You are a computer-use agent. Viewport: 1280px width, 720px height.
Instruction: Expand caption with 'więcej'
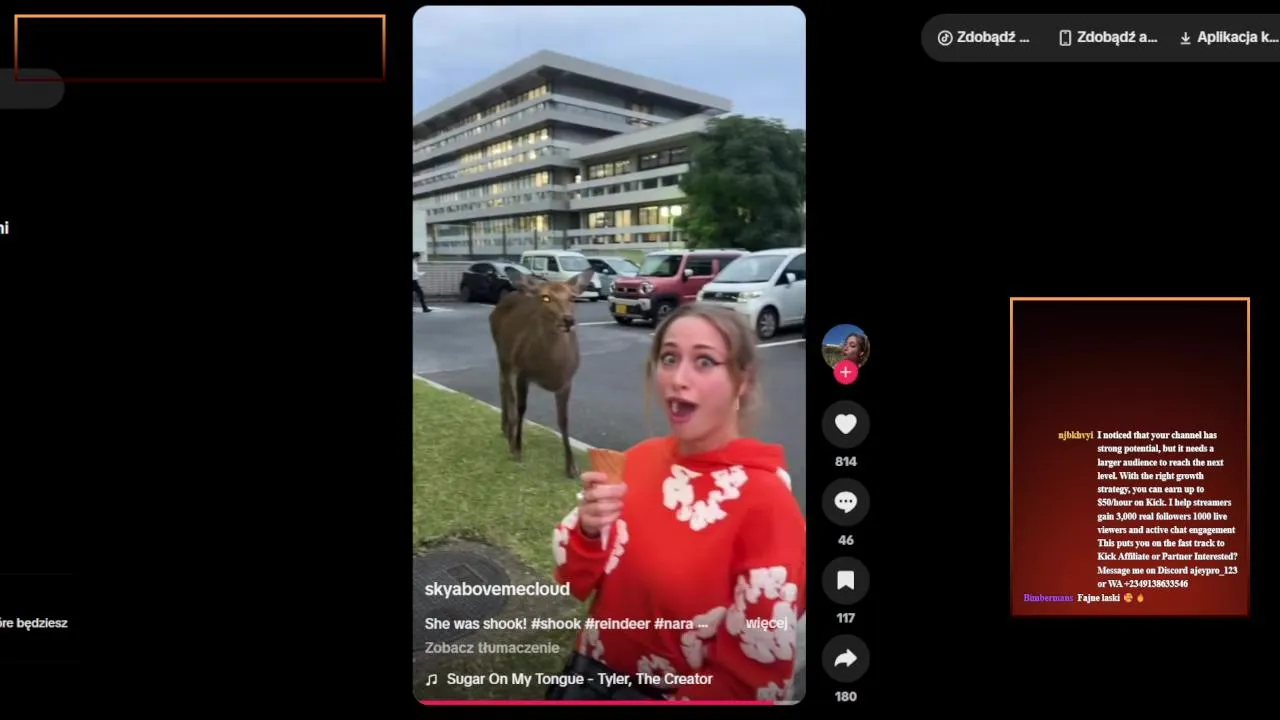(766, 623)
